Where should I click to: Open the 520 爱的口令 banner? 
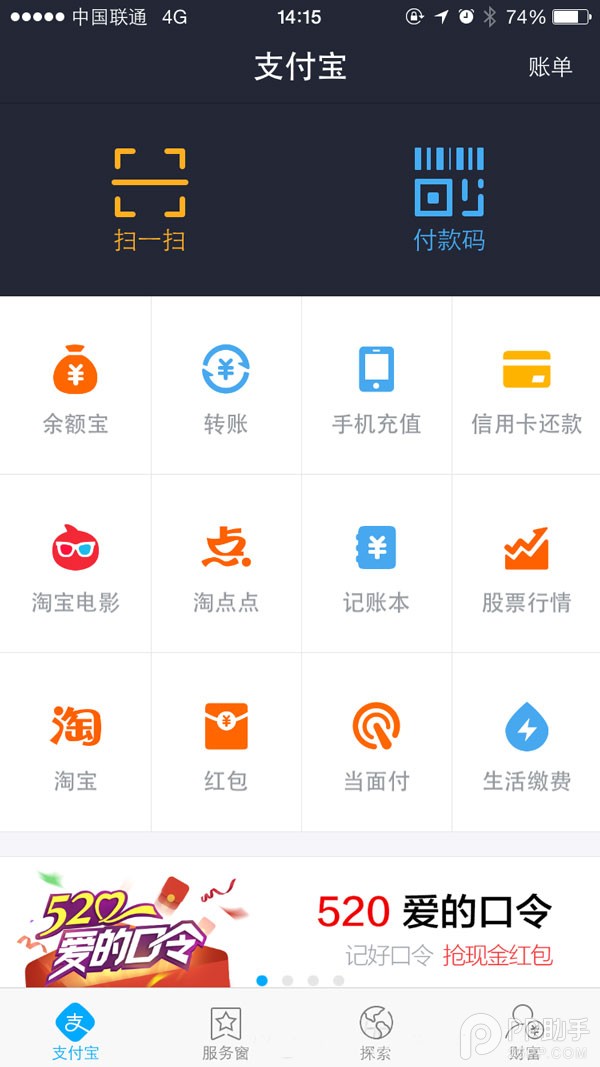300,922
